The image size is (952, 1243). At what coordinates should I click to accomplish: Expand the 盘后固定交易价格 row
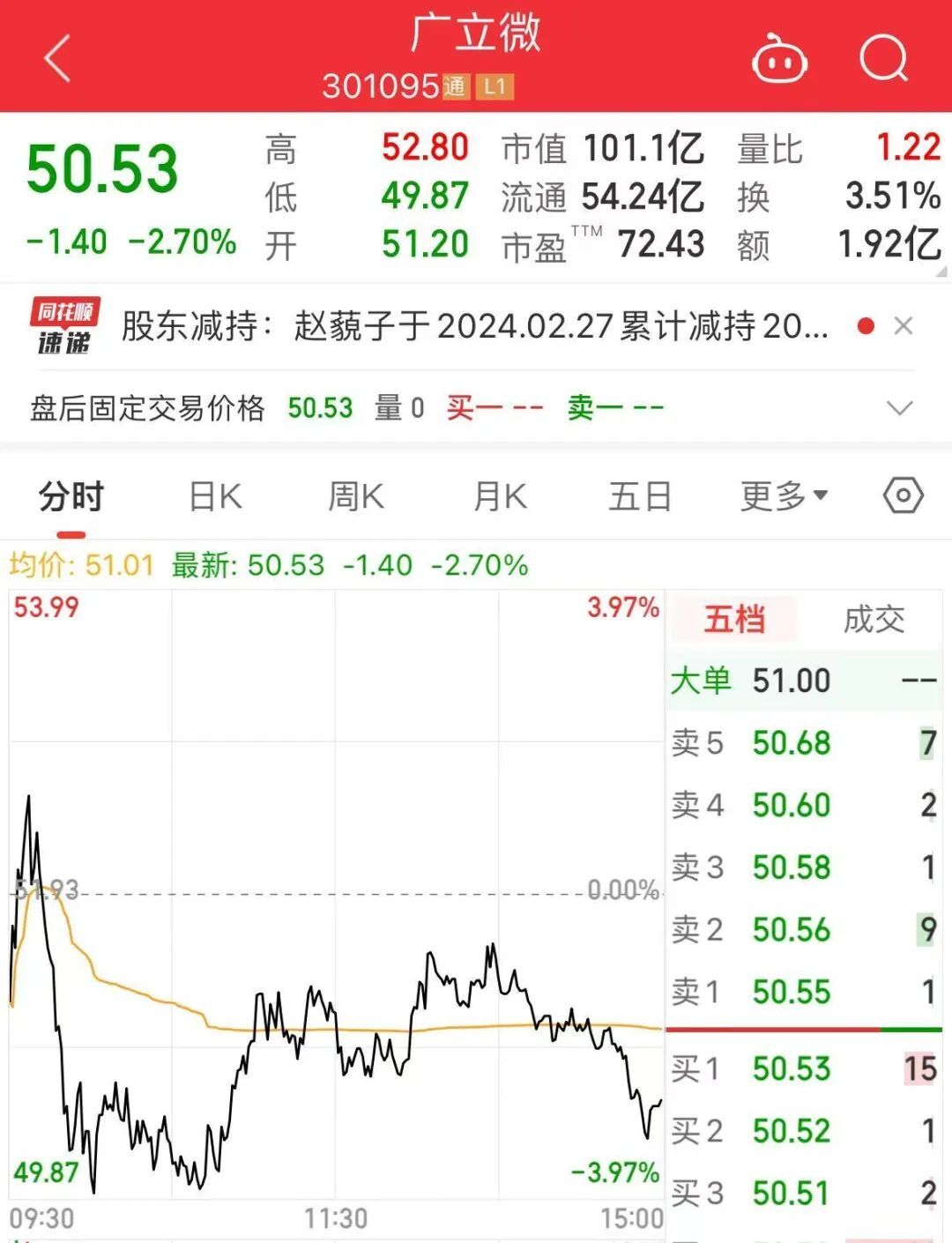[x=899, y=408]
